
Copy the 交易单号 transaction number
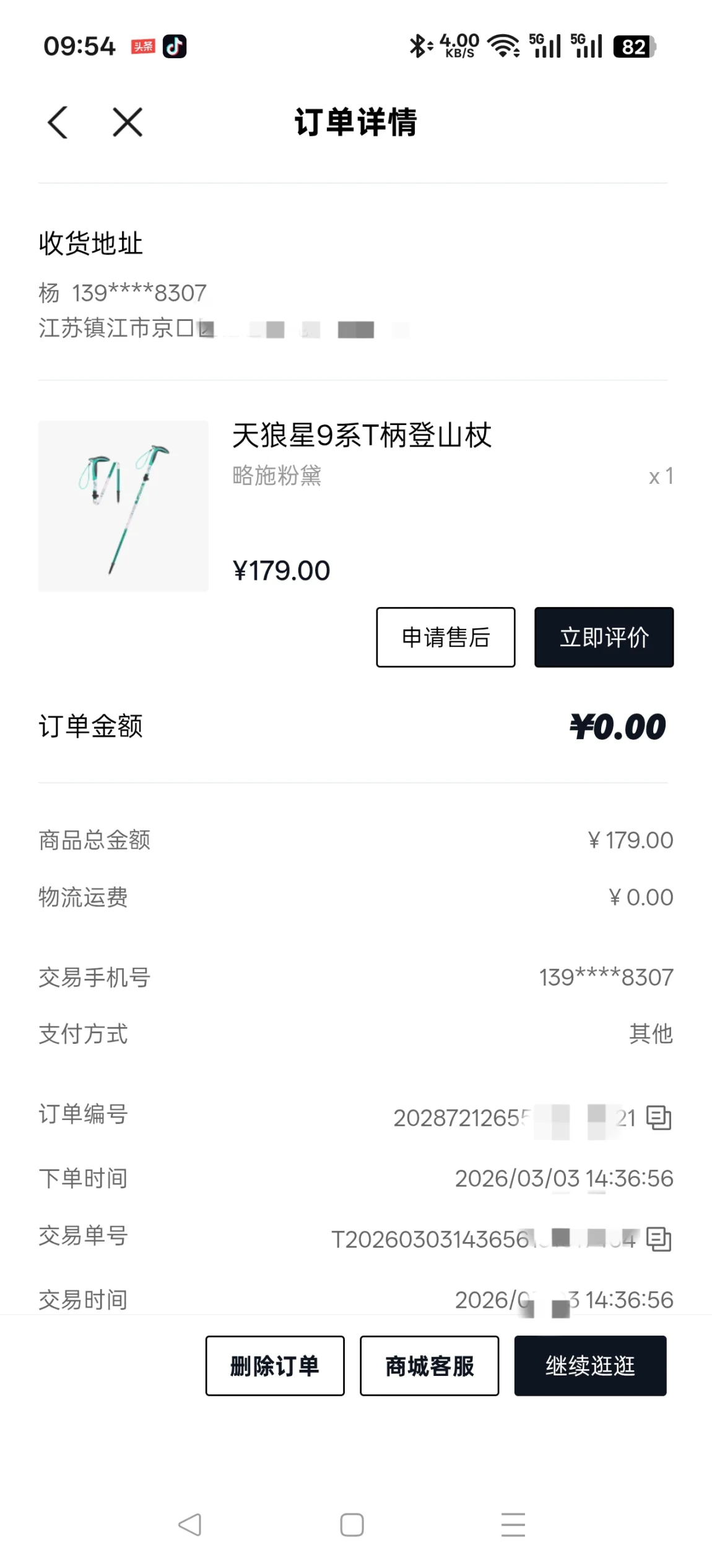click(658, 1239)
